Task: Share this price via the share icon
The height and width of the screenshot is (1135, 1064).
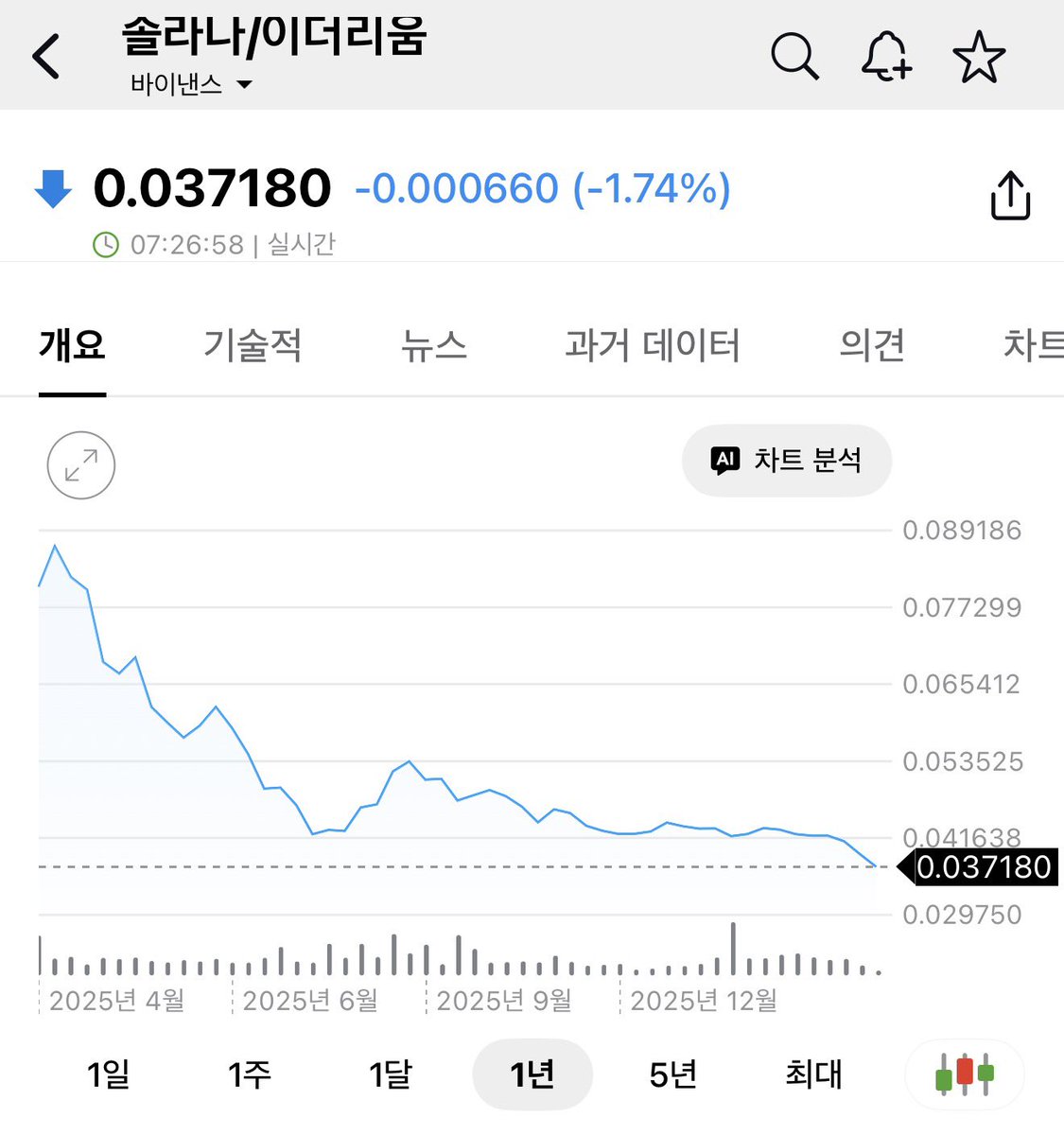Action: tap(1010, 196)
